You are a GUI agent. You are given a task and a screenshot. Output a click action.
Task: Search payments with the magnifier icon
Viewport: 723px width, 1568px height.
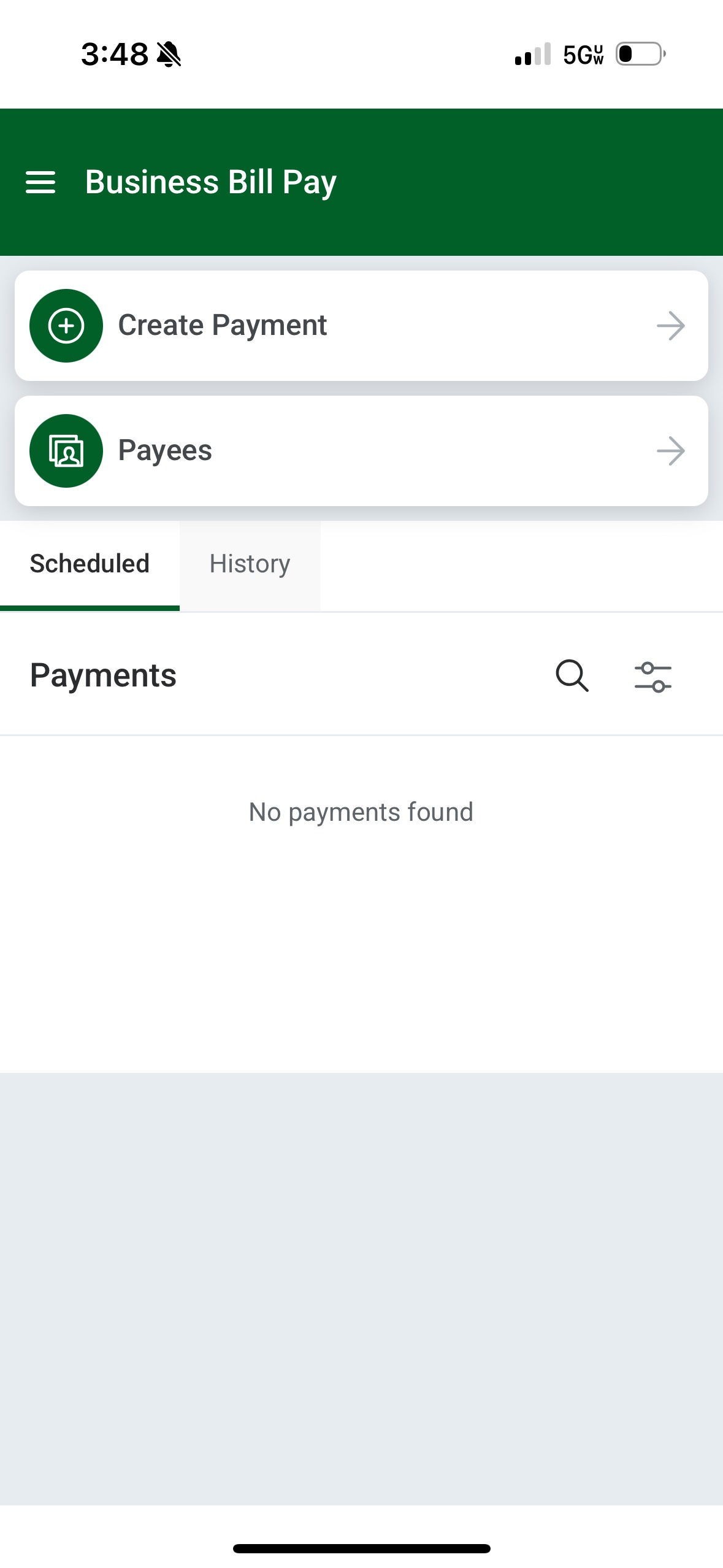tap(572, 676)
